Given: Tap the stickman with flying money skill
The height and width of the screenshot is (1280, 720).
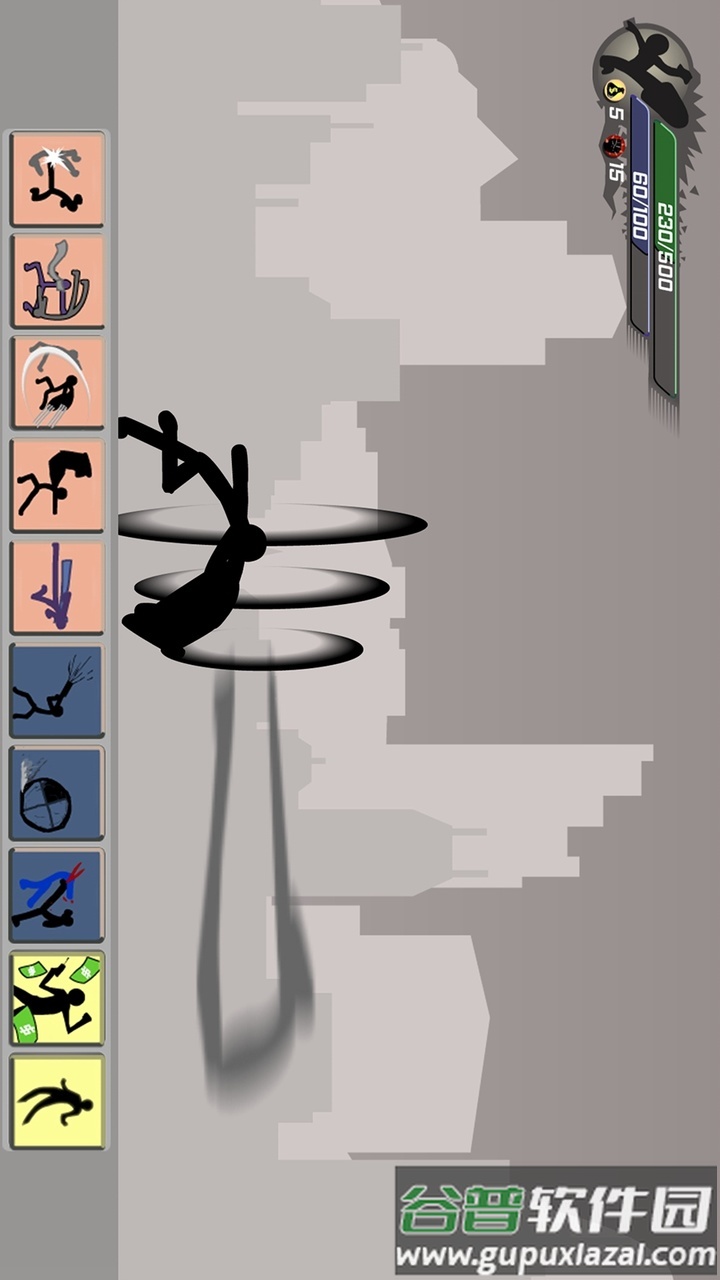Looking at the screenshot, I should (57, 999).
